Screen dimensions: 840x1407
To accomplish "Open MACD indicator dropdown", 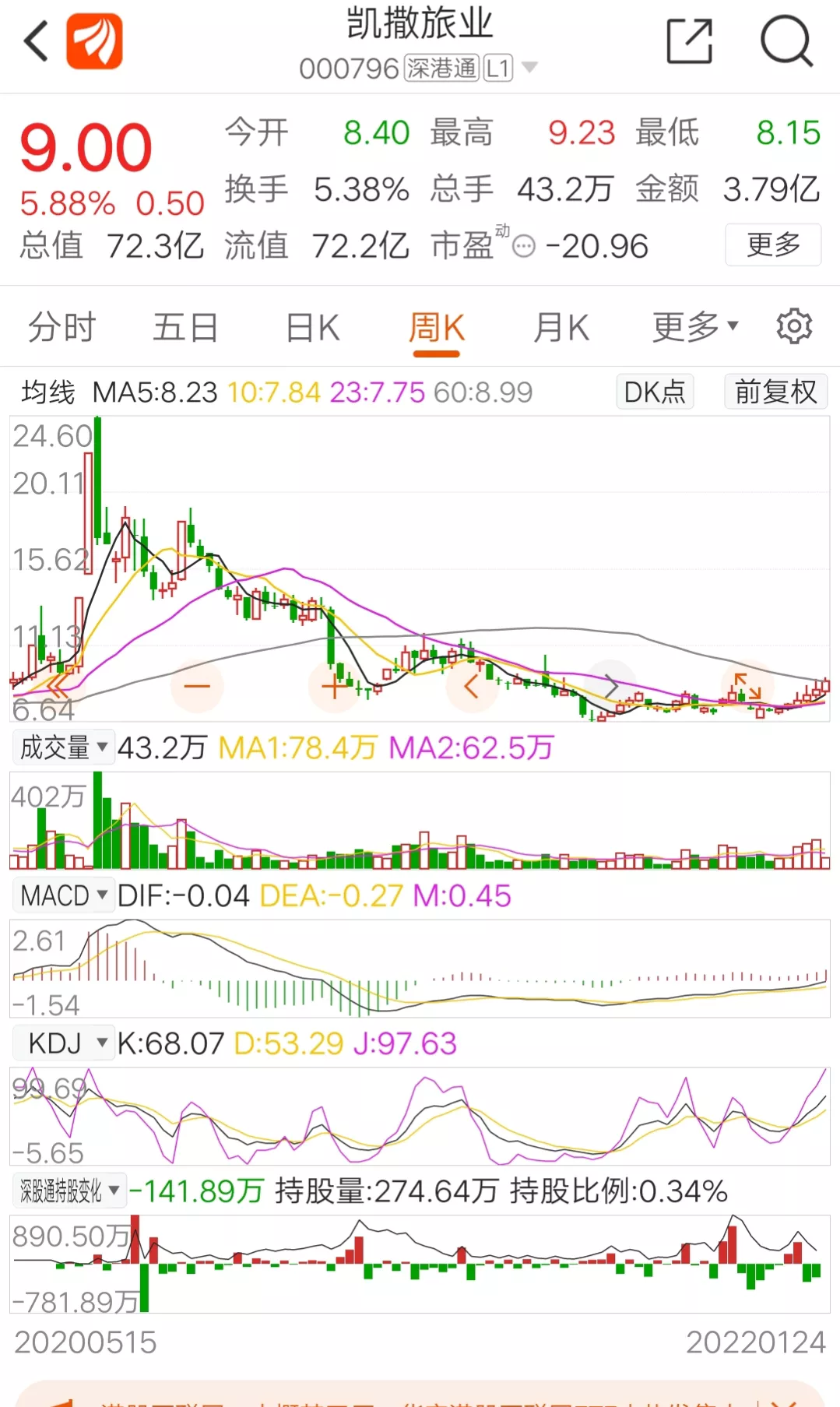I will click(x=64, y=895).
